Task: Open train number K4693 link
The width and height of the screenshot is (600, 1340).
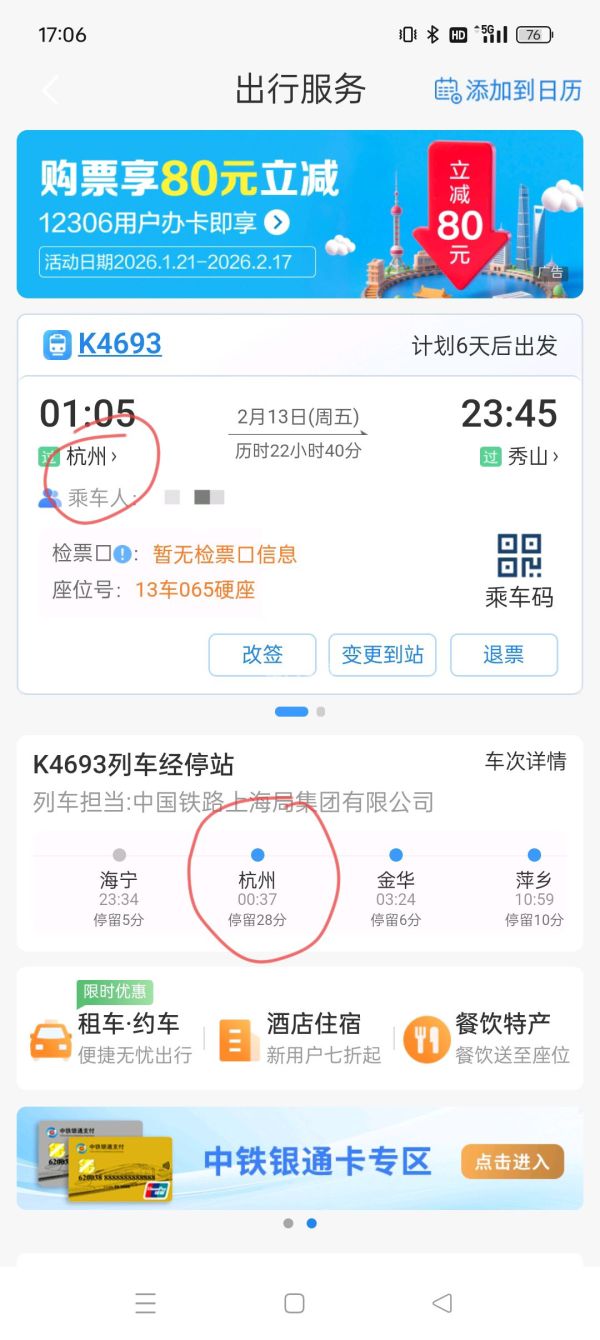Action: click(119, 344)
